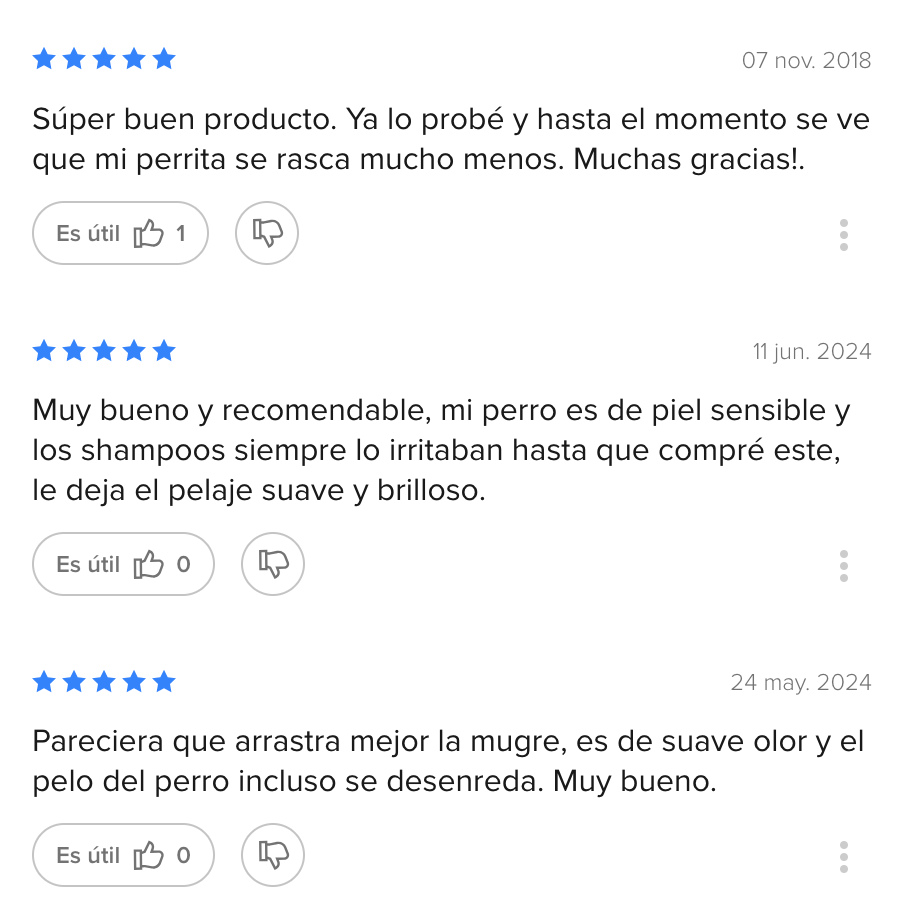This screenshot has width=904, height=906.
Task: Dislike the 11 jun. 2024 review
Action: [x=273, y=564]
